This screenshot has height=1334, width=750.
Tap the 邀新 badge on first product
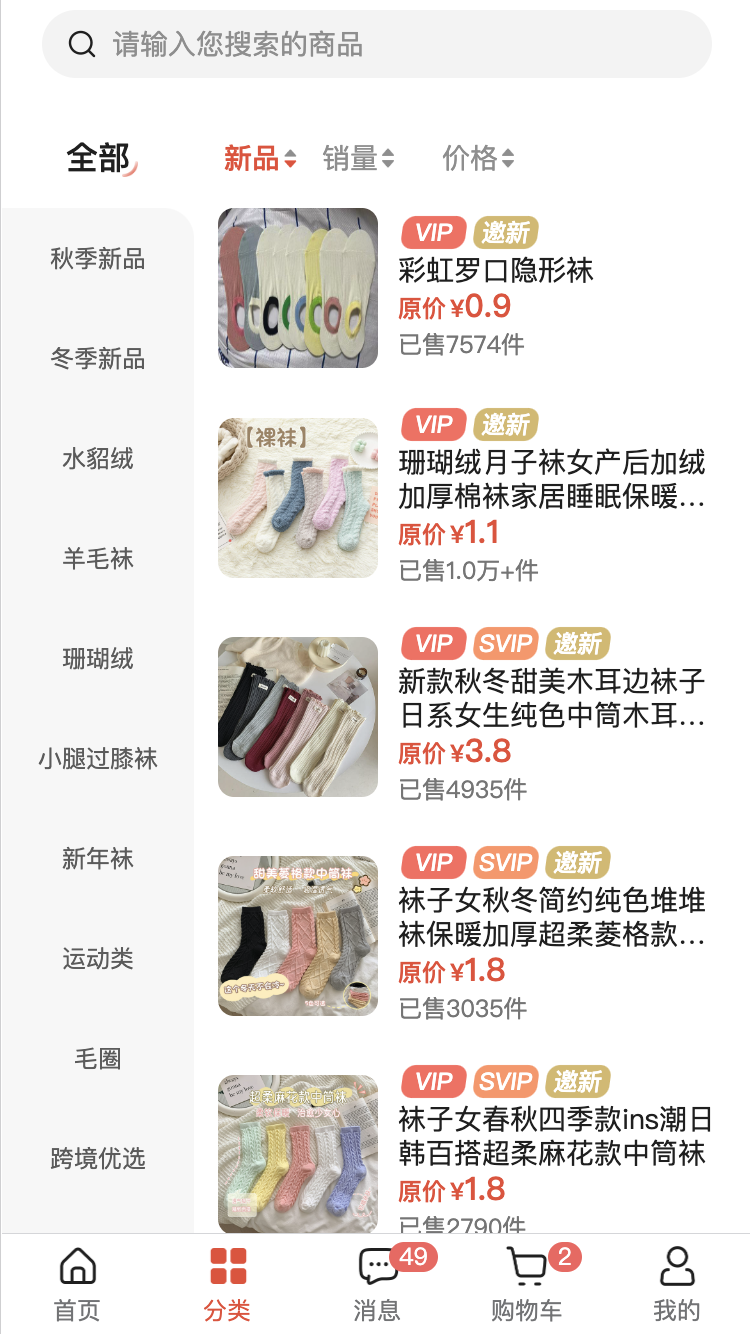506,232
